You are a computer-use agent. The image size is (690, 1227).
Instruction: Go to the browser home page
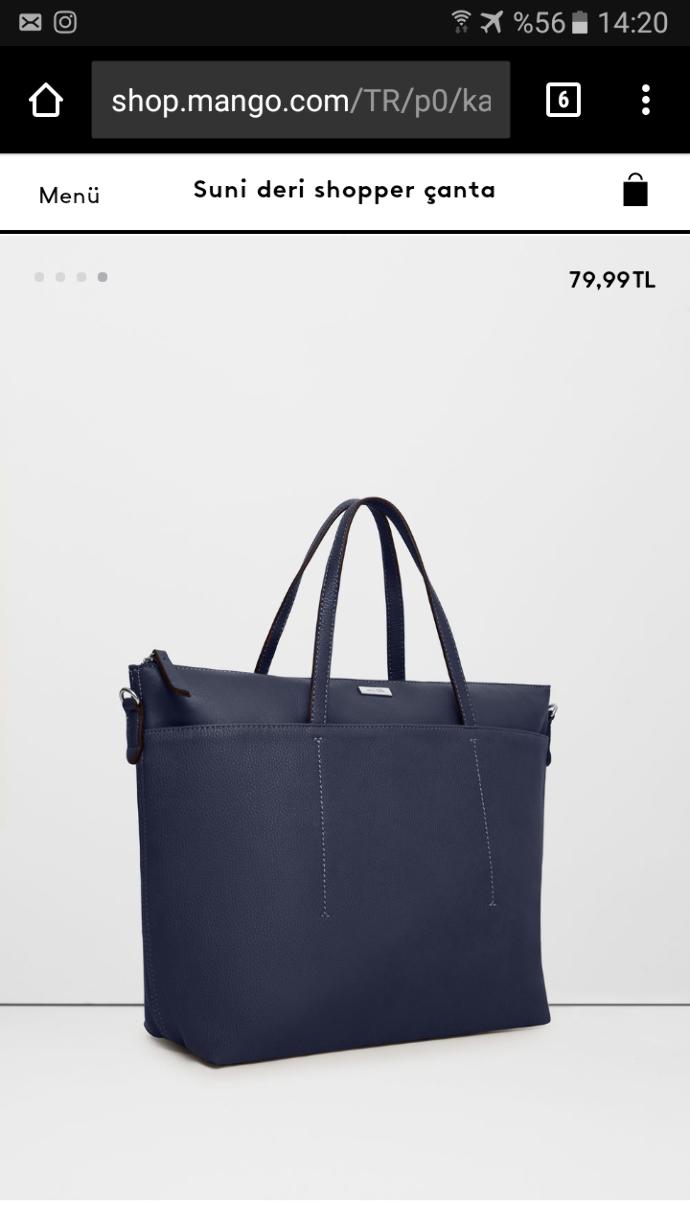click(x=46, y=100)
